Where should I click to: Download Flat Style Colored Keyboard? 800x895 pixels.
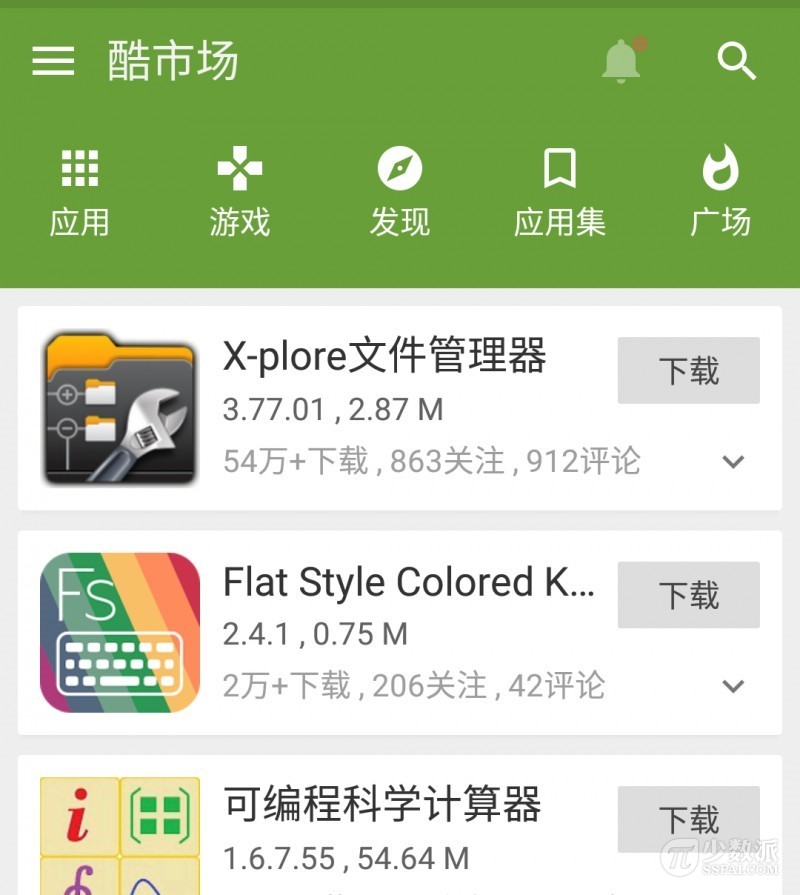tap(688, 595)
